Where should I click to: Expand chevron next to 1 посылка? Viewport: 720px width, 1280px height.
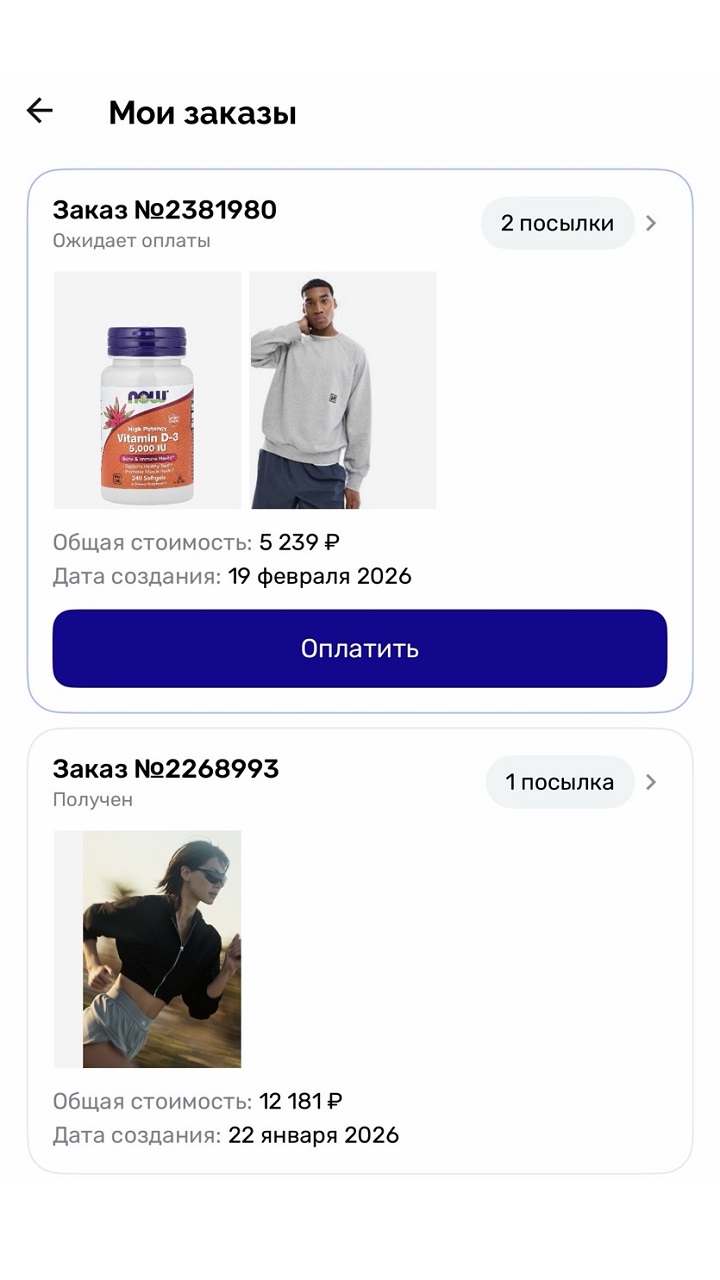point(651,782)
